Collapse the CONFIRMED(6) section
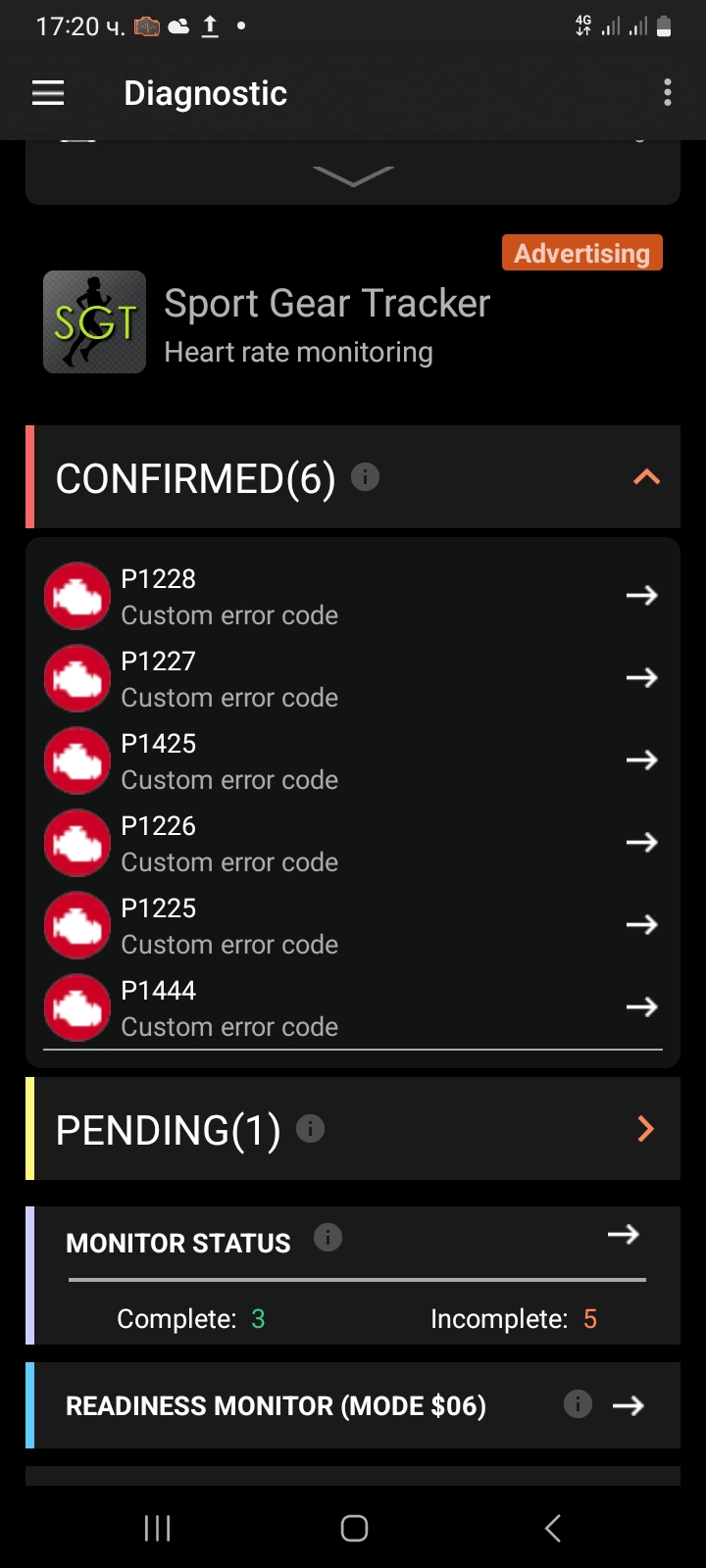 click(x=646, y=477)
